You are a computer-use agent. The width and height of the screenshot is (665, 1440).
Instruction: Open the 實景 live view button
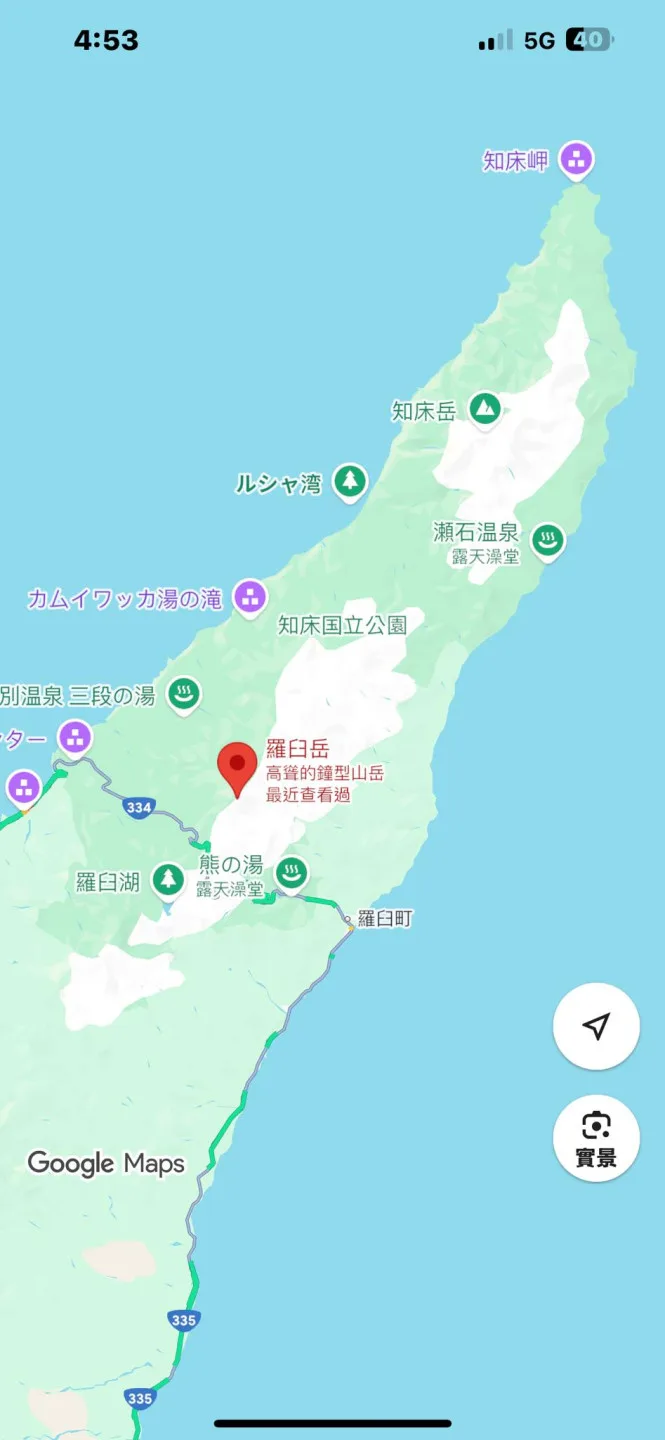point(596,1138)
